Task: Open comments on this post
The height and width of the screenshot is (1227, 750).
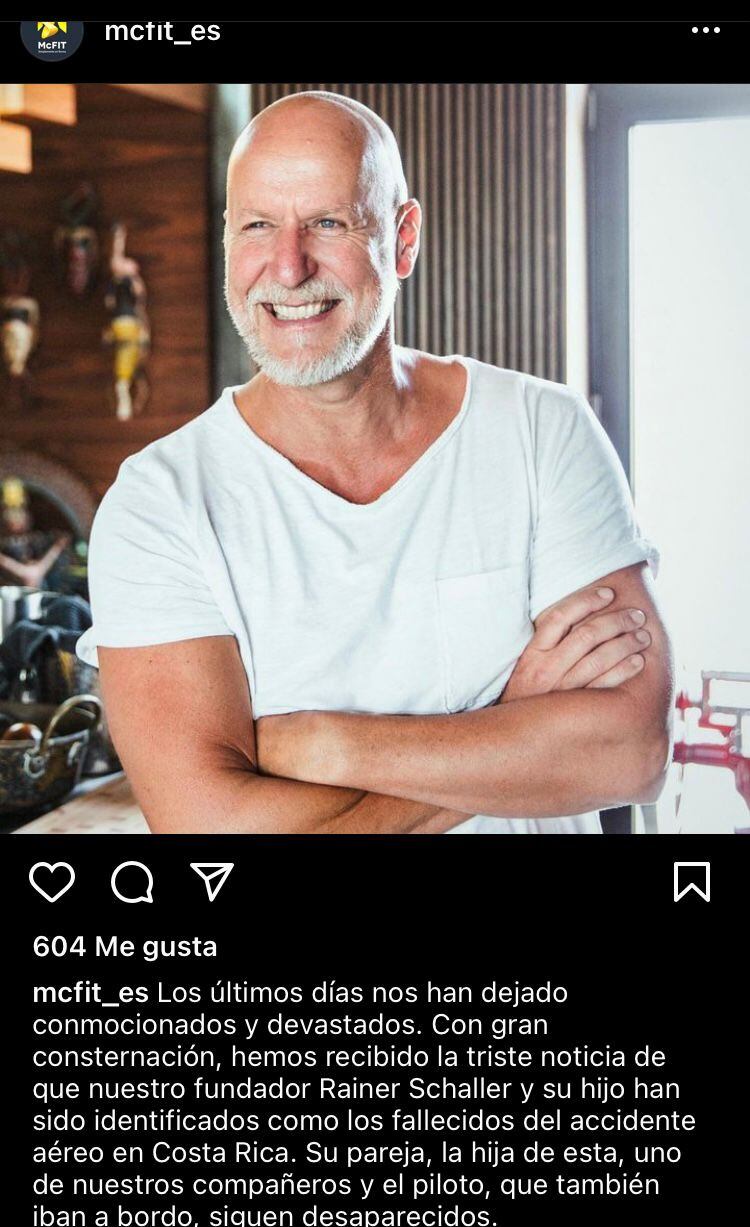Action: pos(132,882)
